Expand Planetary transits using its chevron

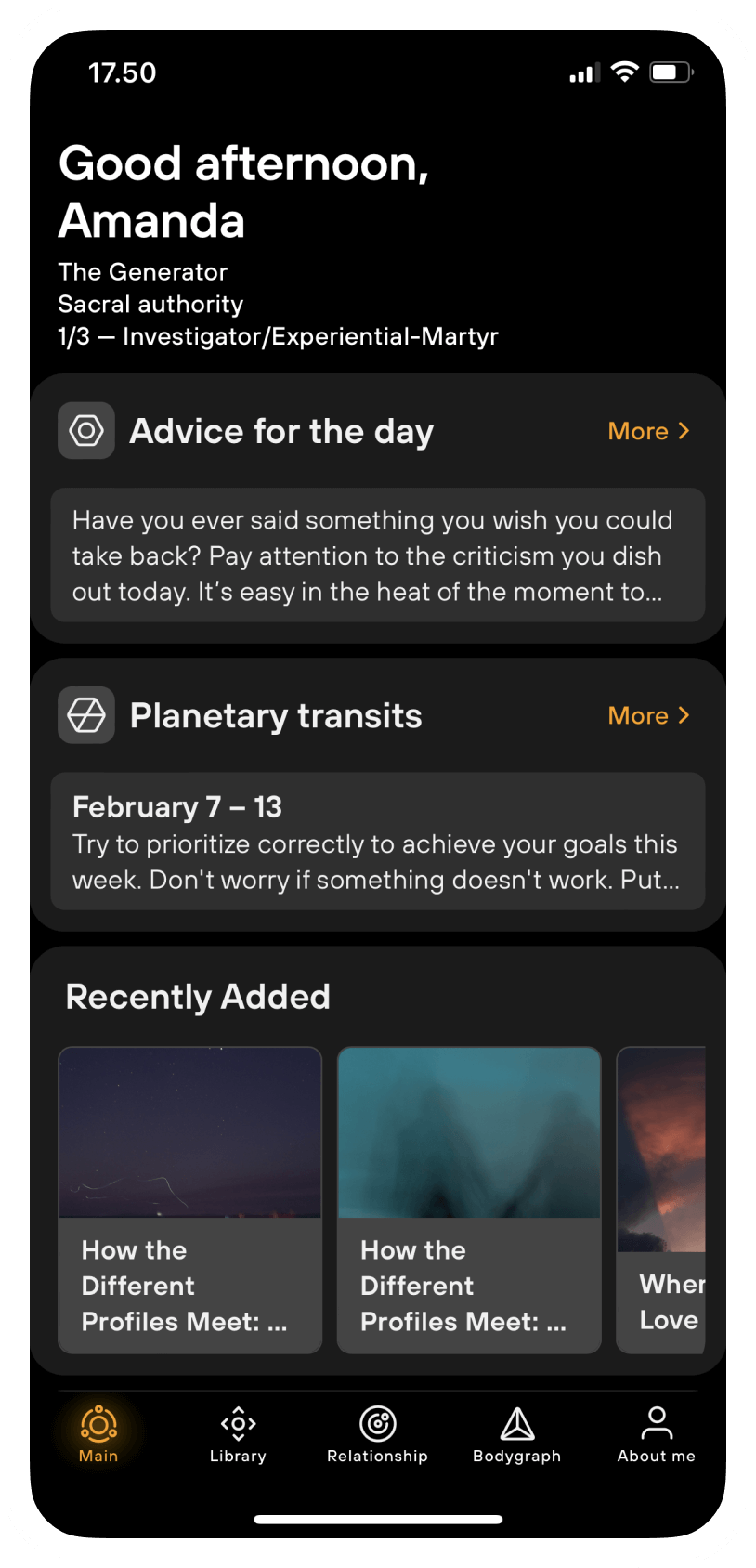[684, 714]
